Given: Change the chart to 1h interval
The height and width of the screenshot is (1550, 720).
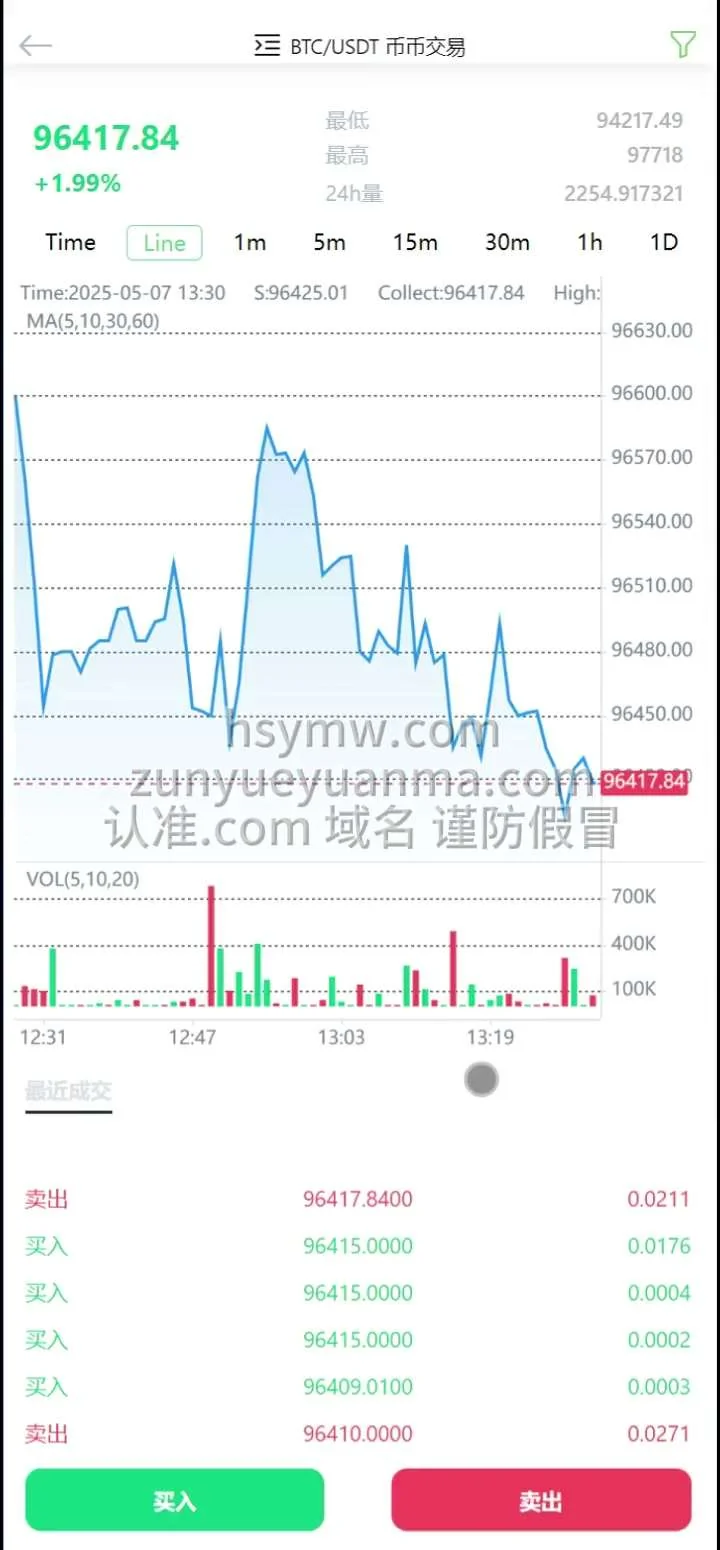Looking at the screenshot, I should point(590,242).
